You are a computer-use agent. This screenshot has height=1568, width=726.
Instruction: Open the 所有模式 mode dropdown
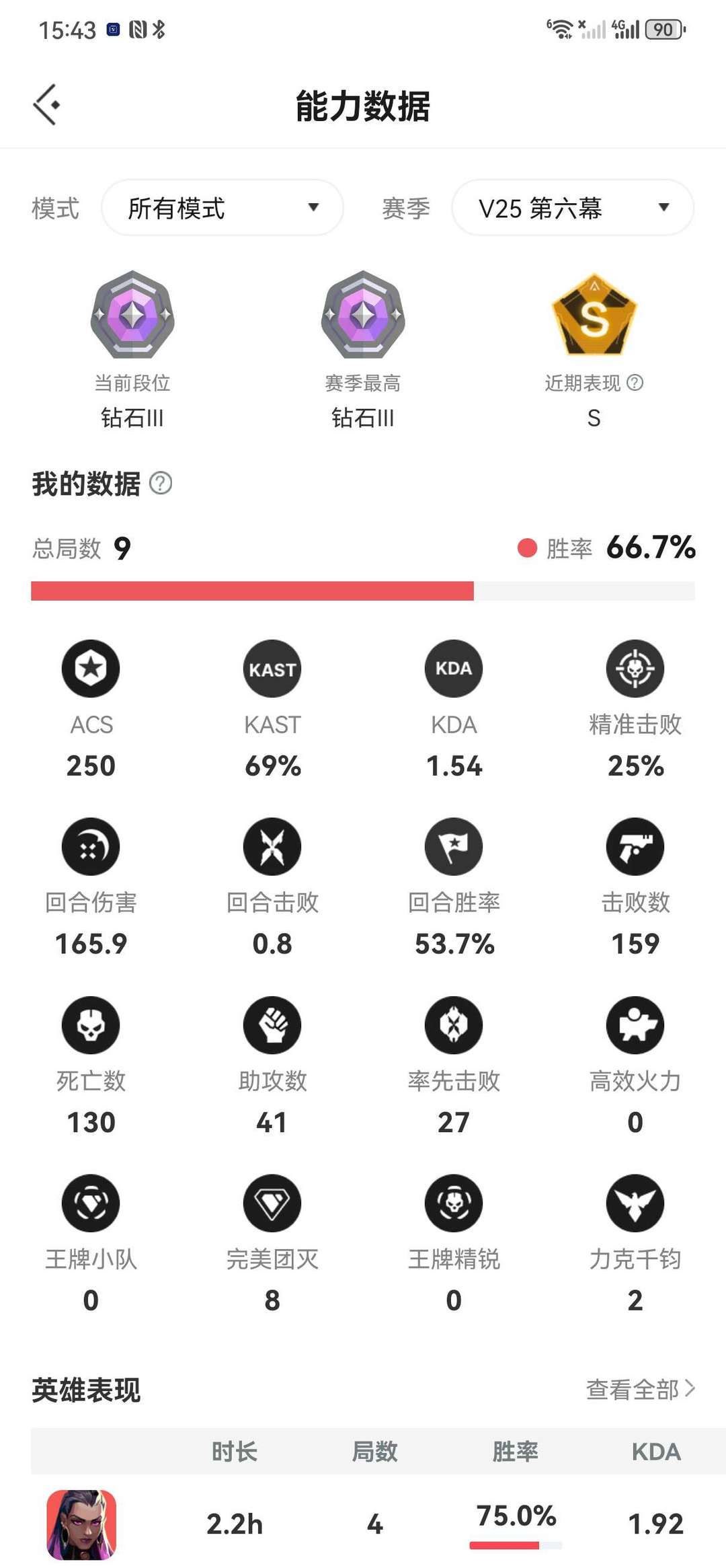pyautogui.click(x=223, y=208)
